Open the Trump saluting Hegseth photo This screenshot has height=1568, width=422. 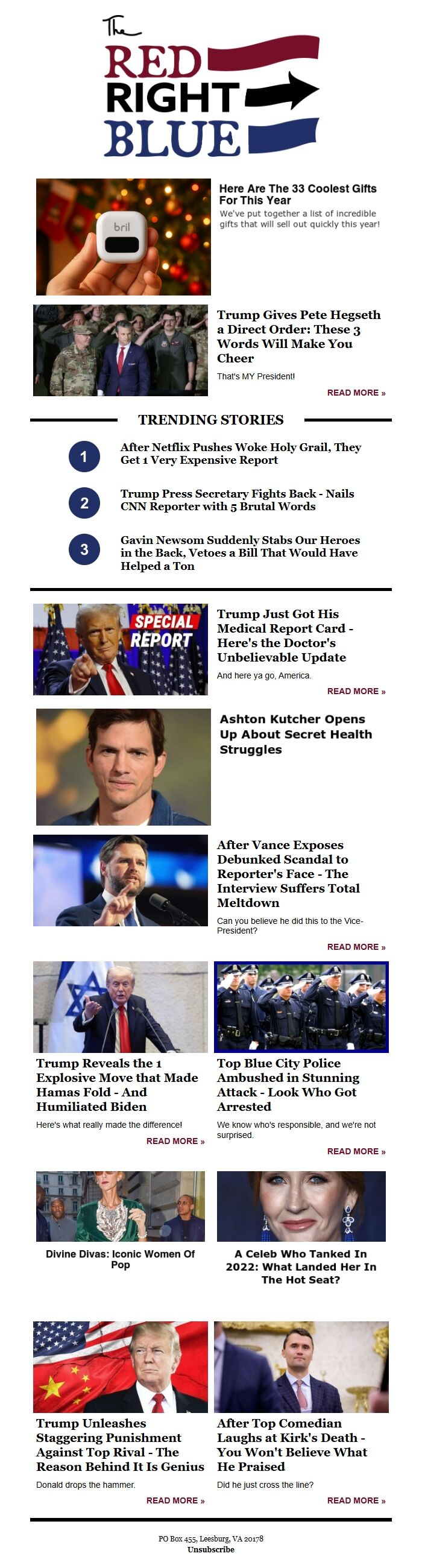121,350
